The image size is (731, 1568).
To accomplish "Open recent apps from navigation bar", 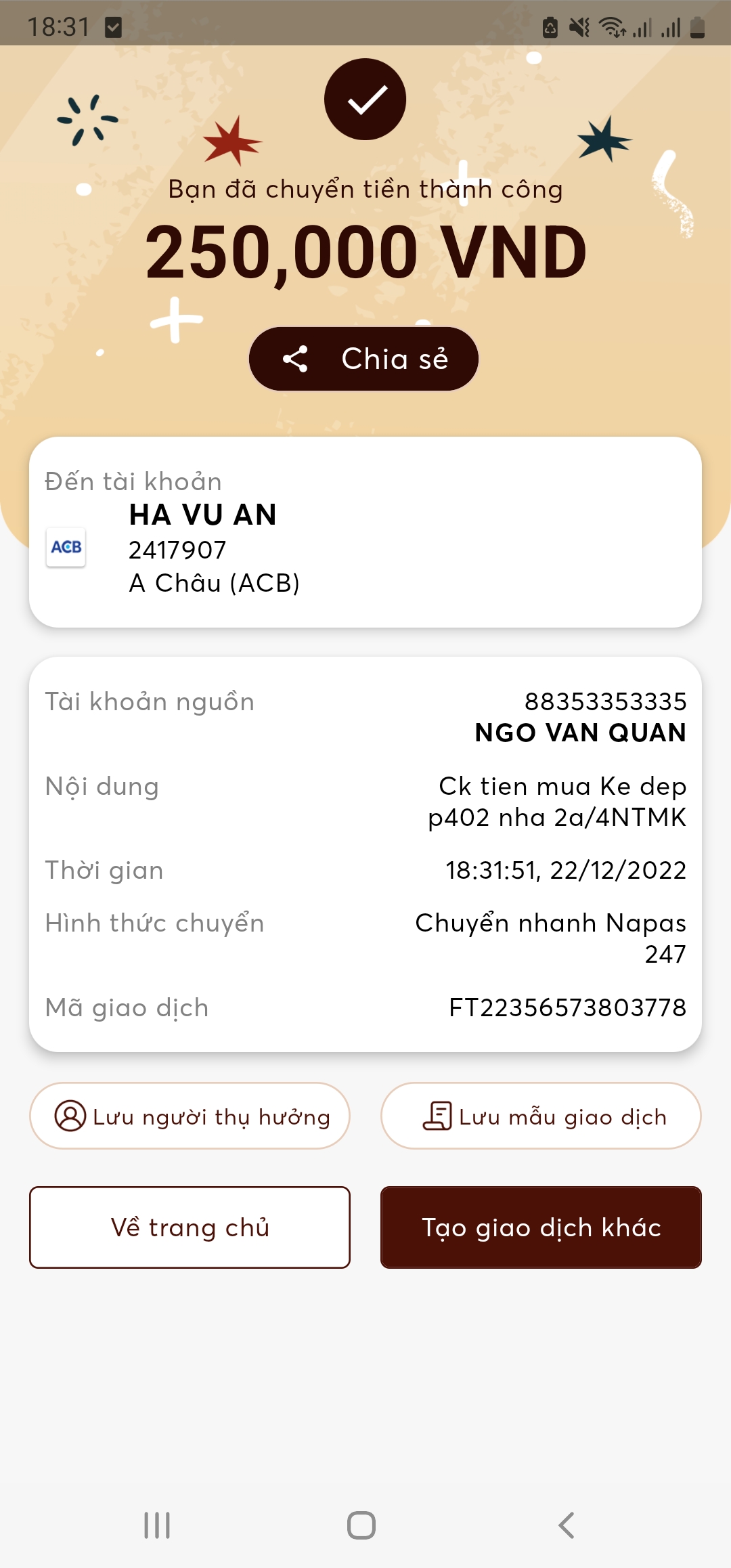I will click(157, 1525).
